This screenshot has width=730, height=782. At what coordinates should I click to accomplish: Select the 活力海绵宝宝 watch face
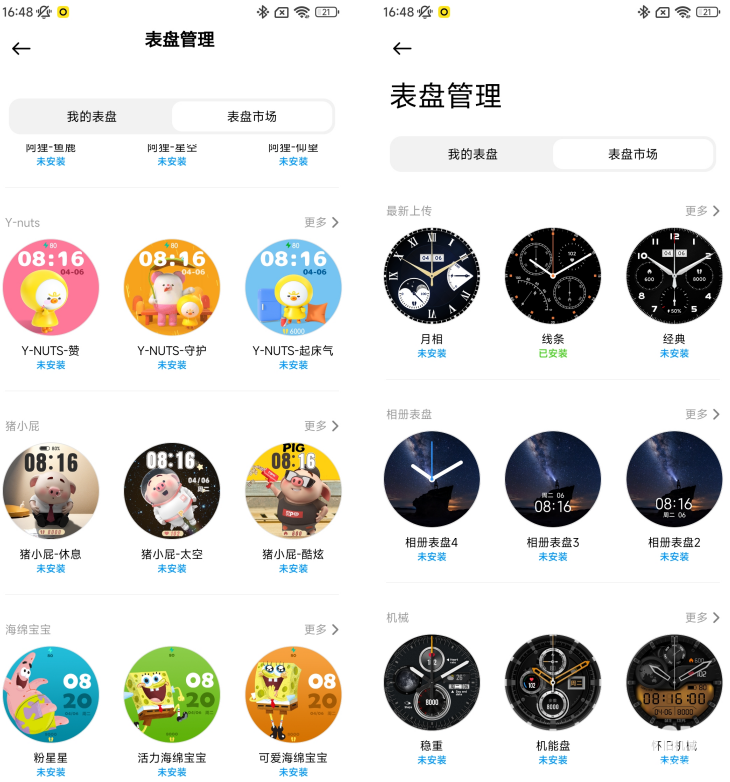[x=172, y=694]
